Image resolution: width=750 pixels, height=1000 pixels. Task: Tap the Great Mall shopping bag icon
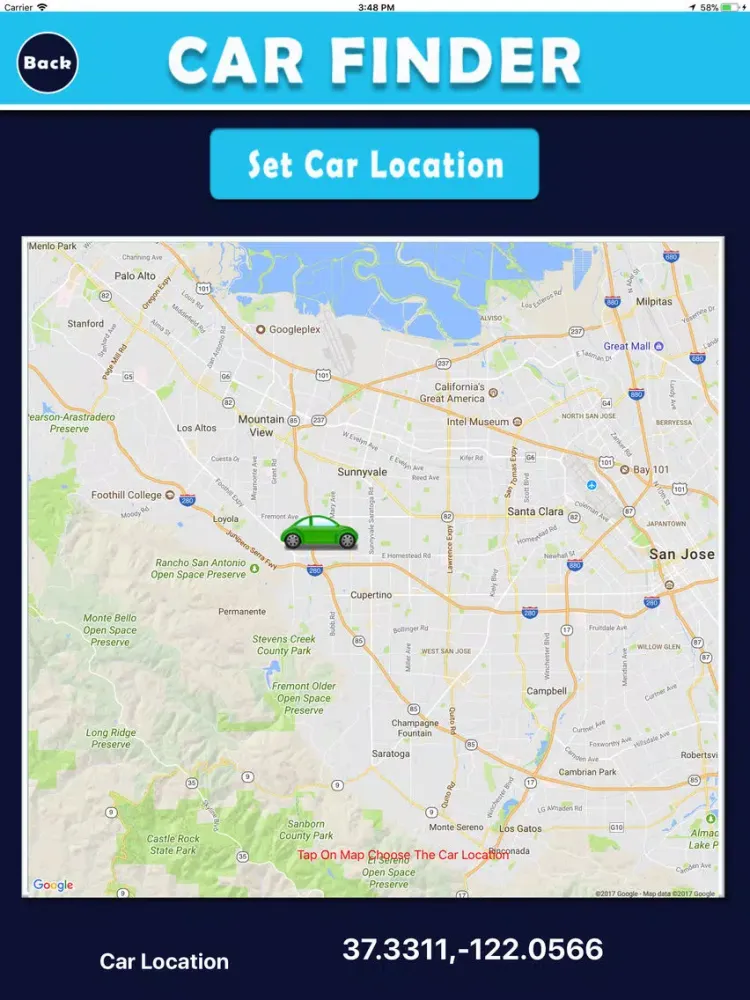pos(658,346)
